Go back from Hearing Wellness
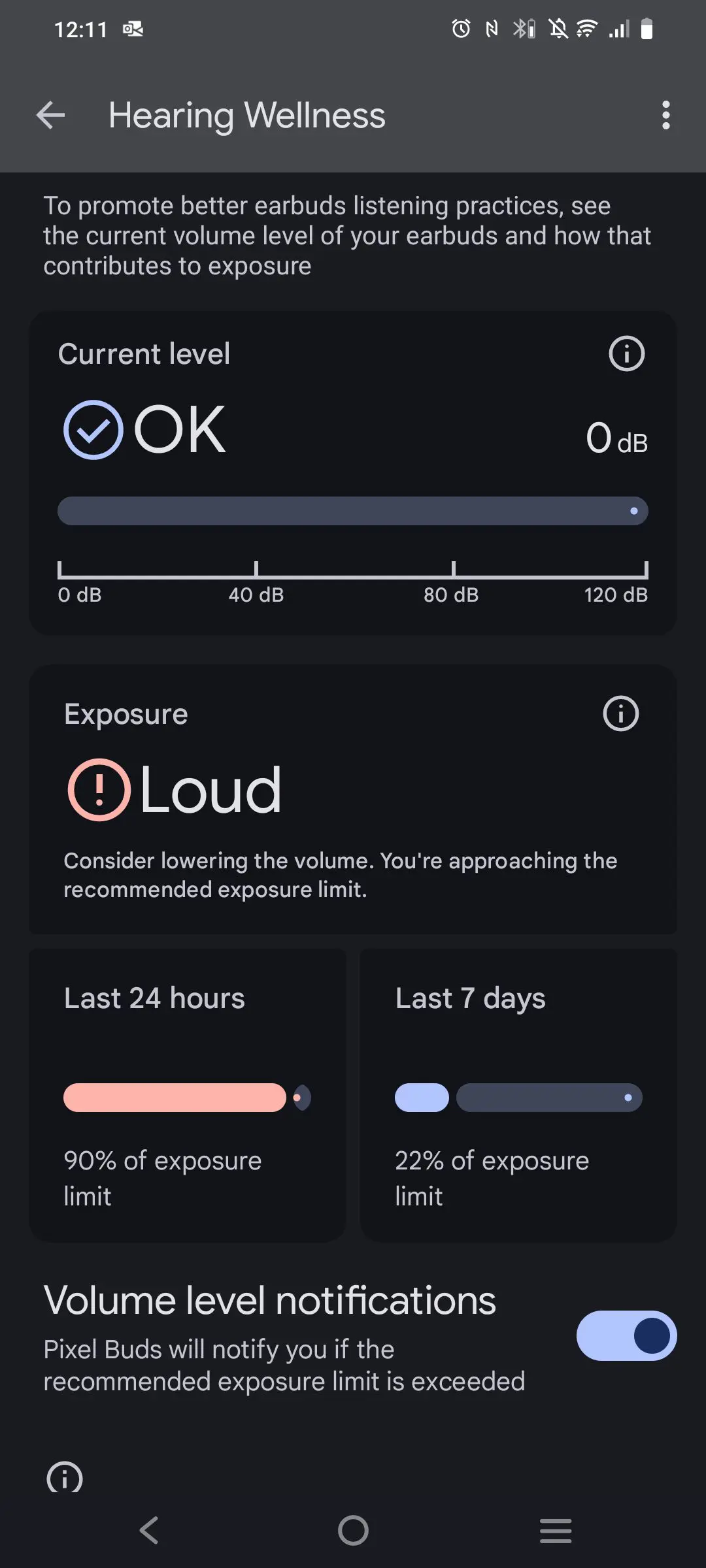The height and width of the screenshot is (1568, 706). (50, 116)
